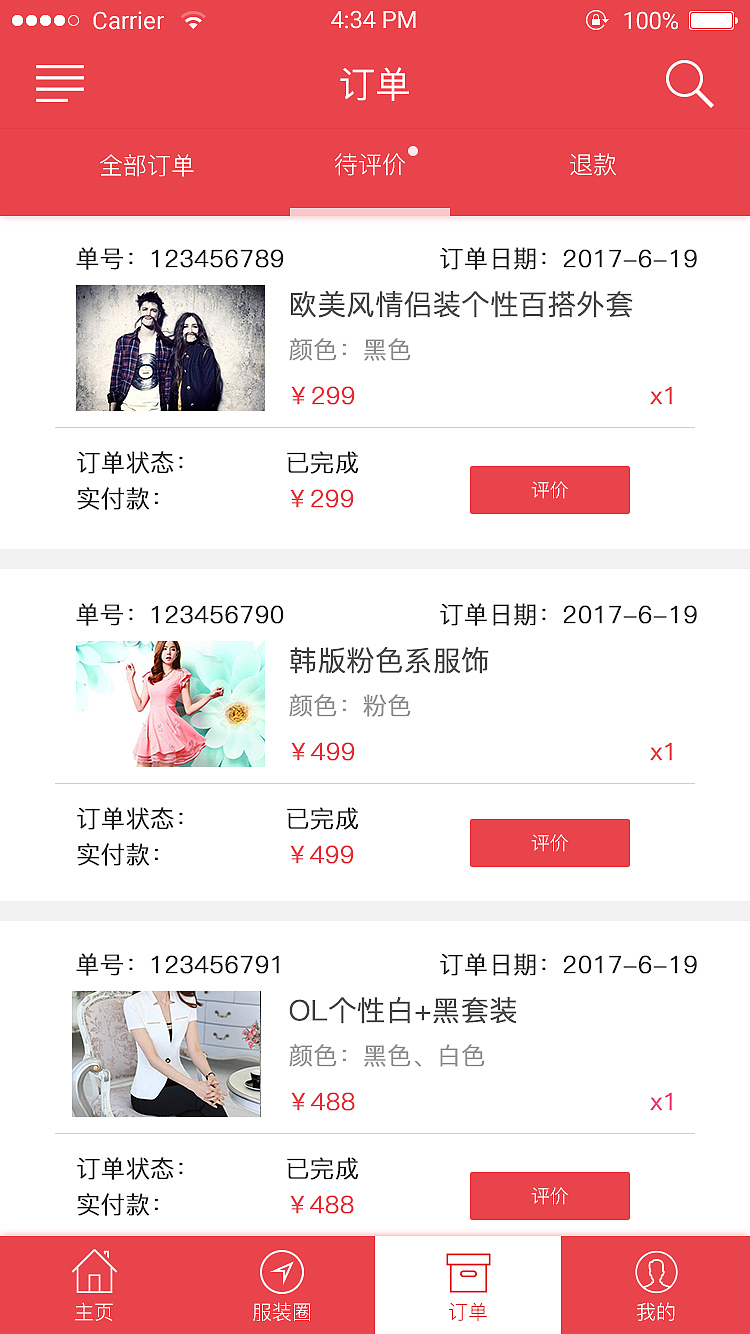Tap 评价 for the OL套装 order
Viewport: 750px width, 1334px height.
(549, 1196)
